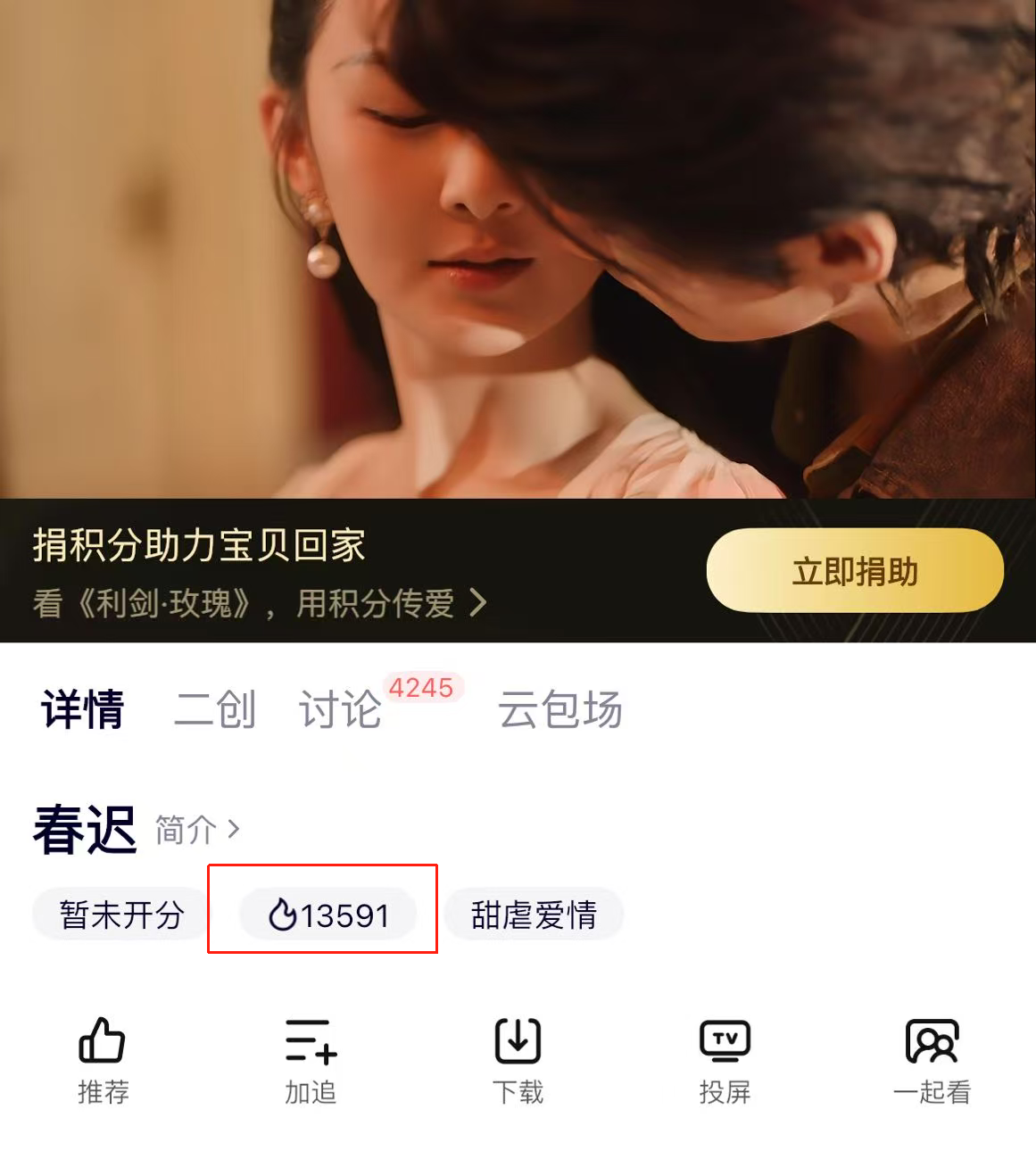Switch to the 云包场 tab
Viewport: 1036px width, 1159px height.
tap(559, 710)
